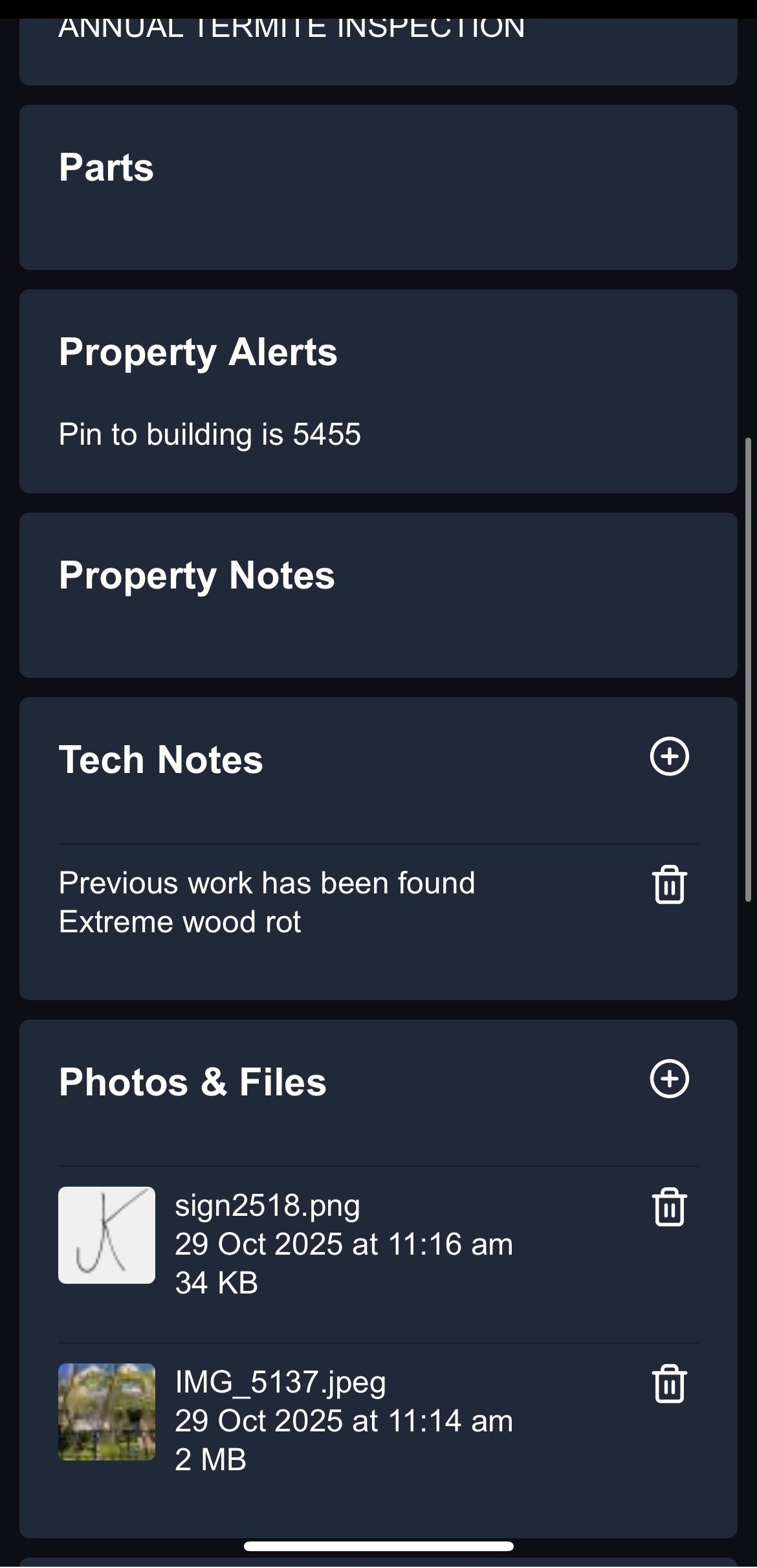Open the sign2518.png signature thumbnail
Screen dimensions: 757x1568
tap(107, 1235)
